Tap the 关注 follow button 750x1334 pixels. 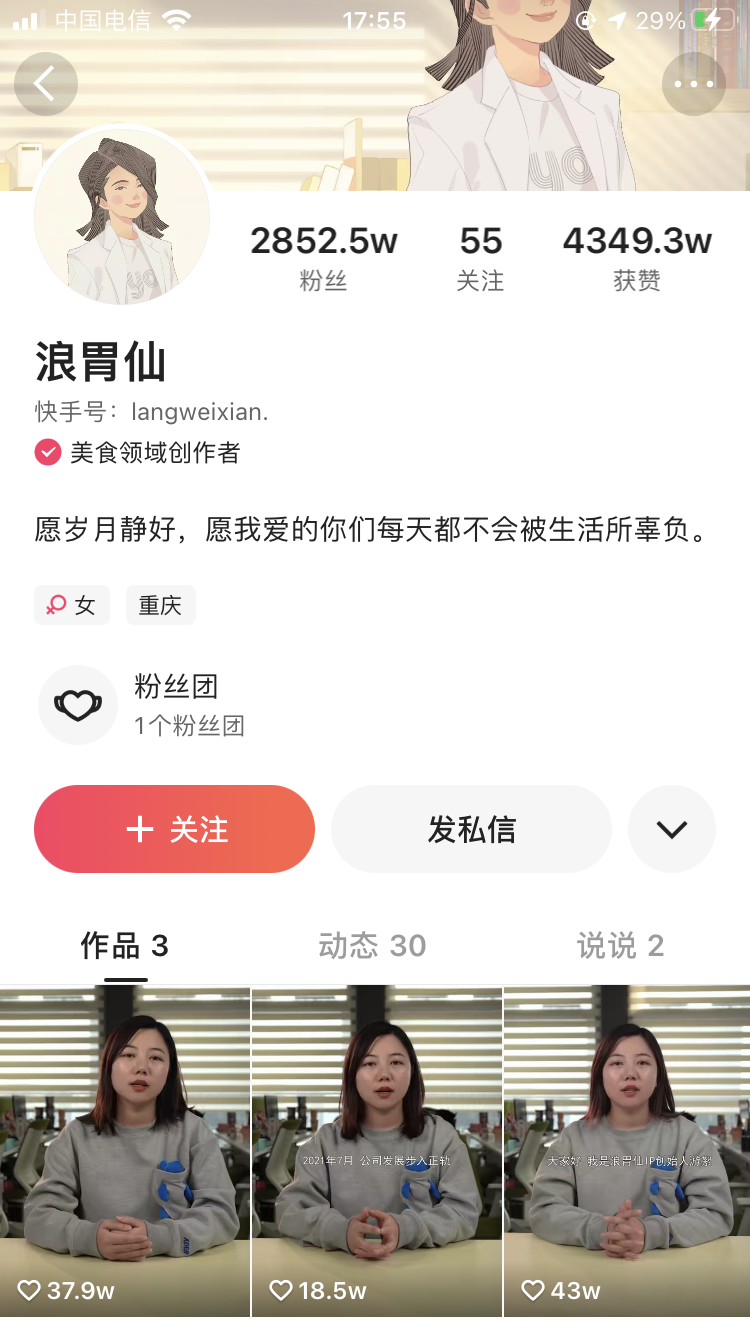tap(174, 829)
